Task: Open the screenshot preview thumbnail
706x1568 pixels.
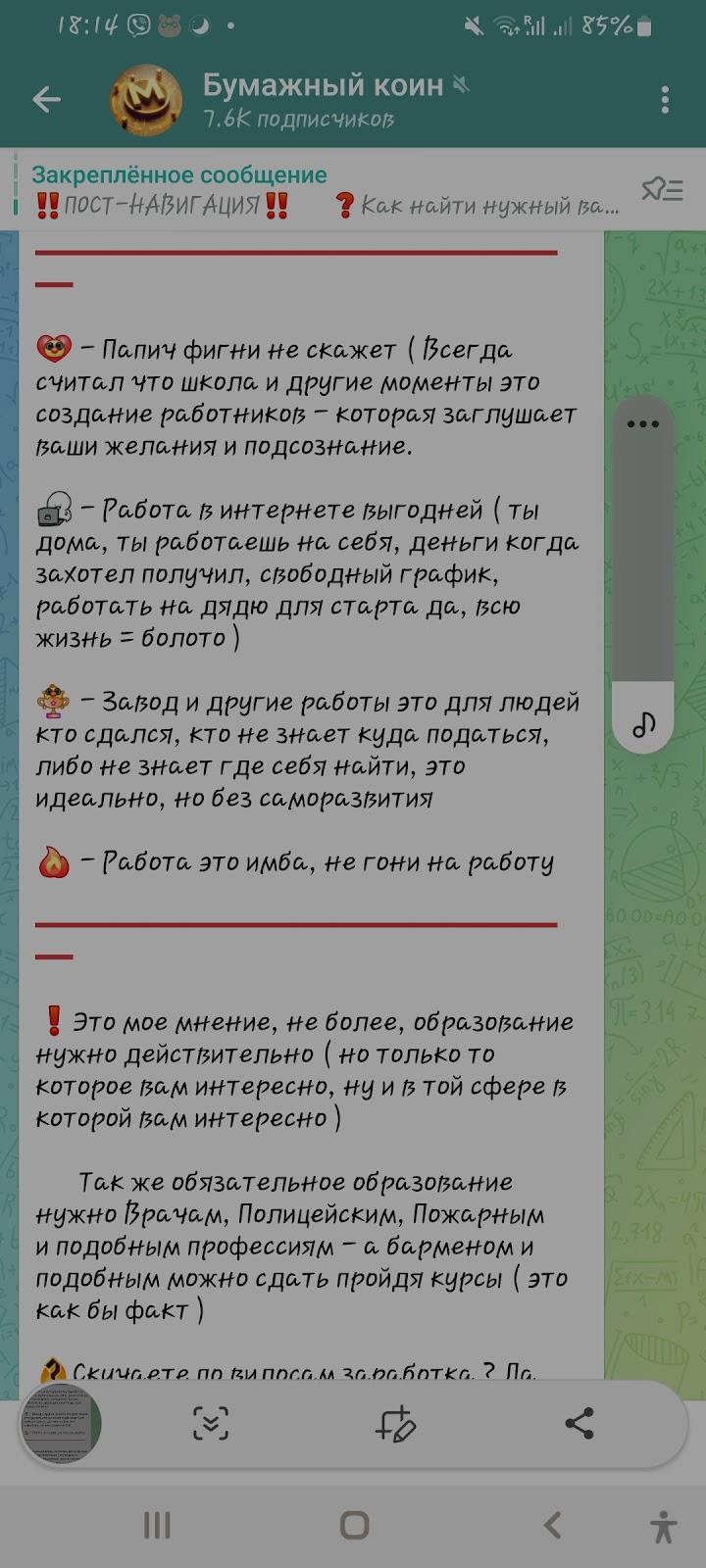Action: (x=61, y=1424)
